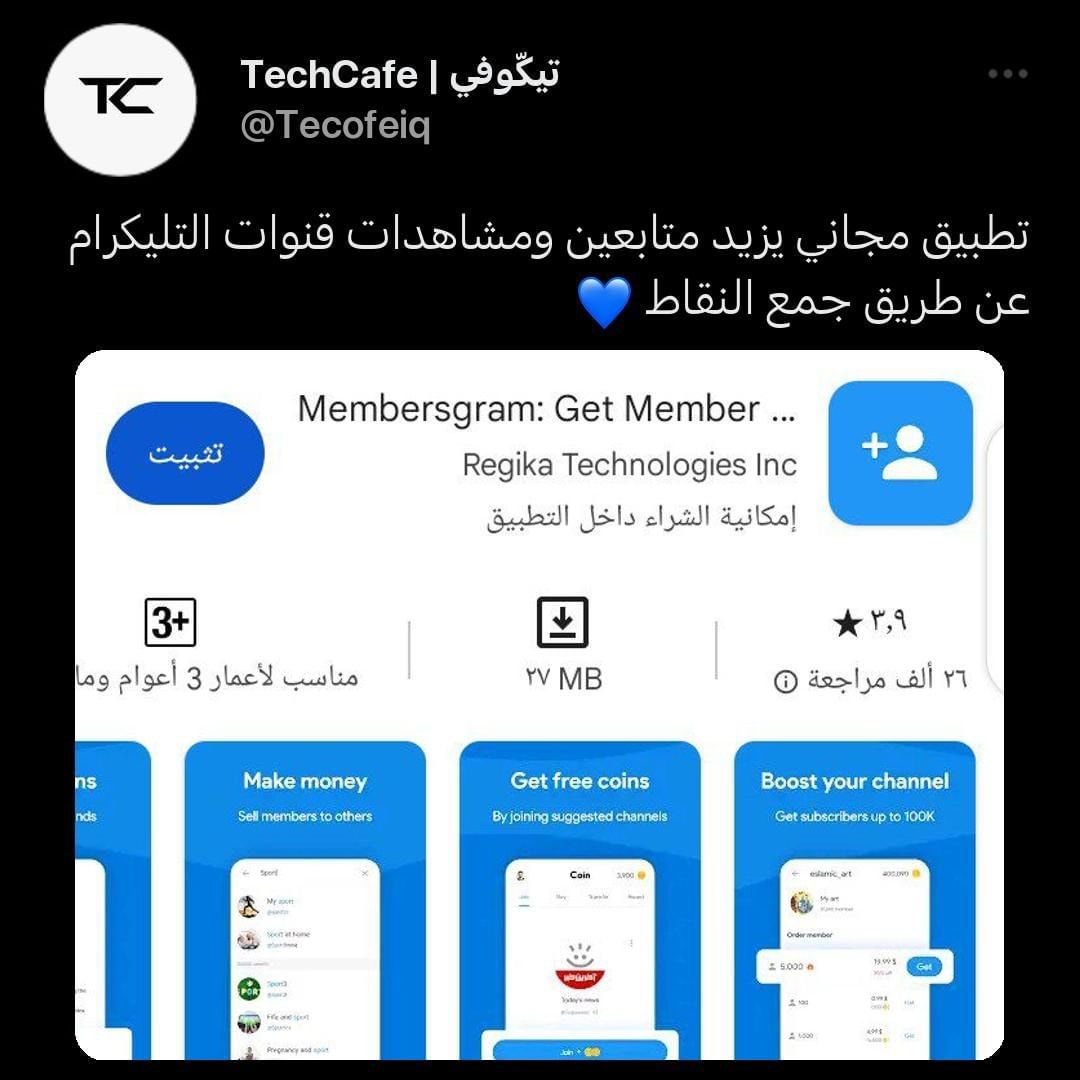Open the attached Membersgram screenshot image

pyautogui.click(x=539, y=705)
